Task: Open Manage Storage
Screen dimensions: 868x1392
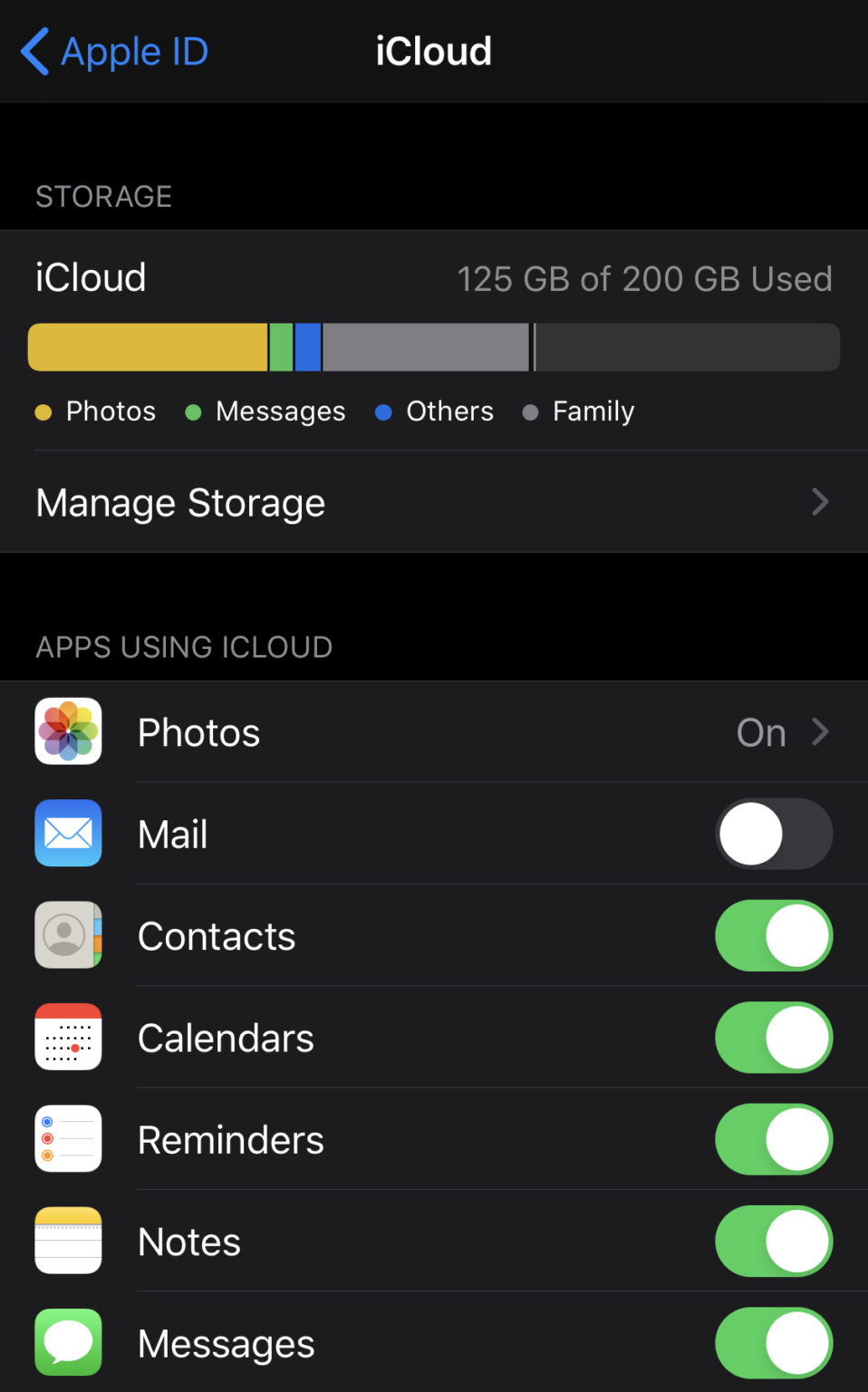Action: click(x=180, y=502)
